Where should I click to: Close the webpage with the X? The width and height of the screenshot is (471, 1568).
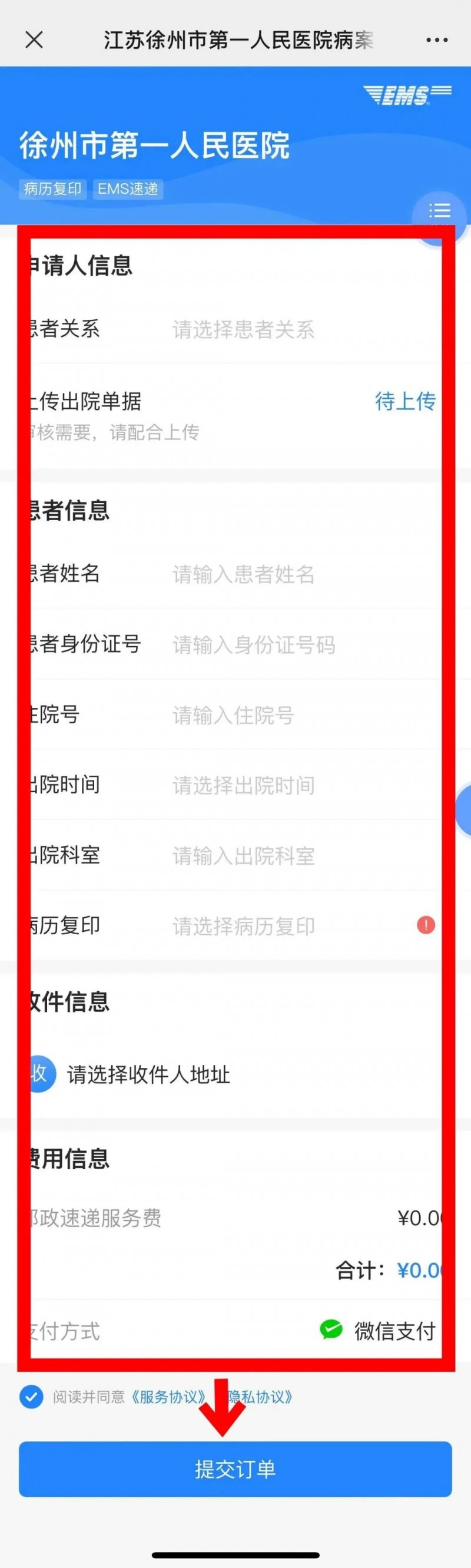[34, 40]
